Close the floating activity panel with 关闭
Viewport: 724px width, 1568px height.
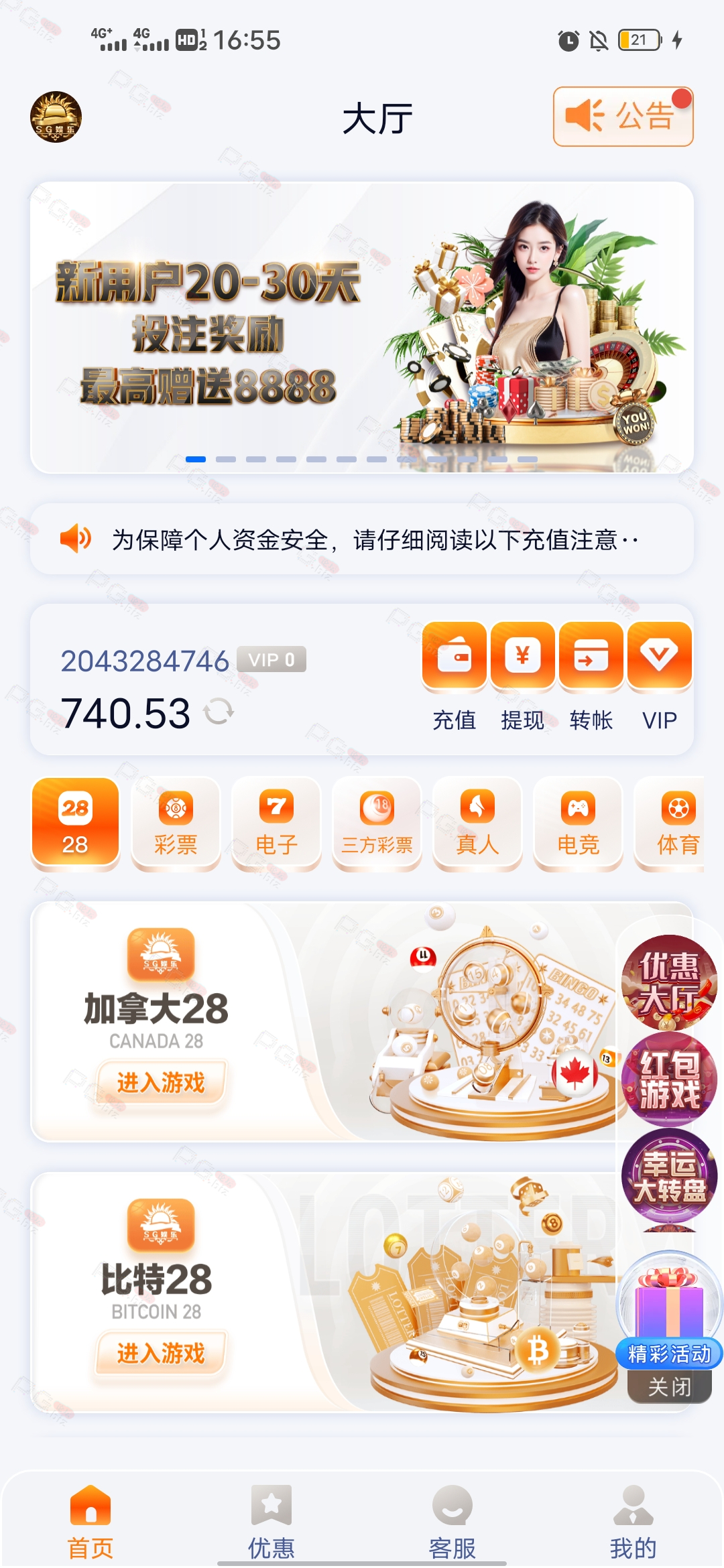coord(669,1386)
